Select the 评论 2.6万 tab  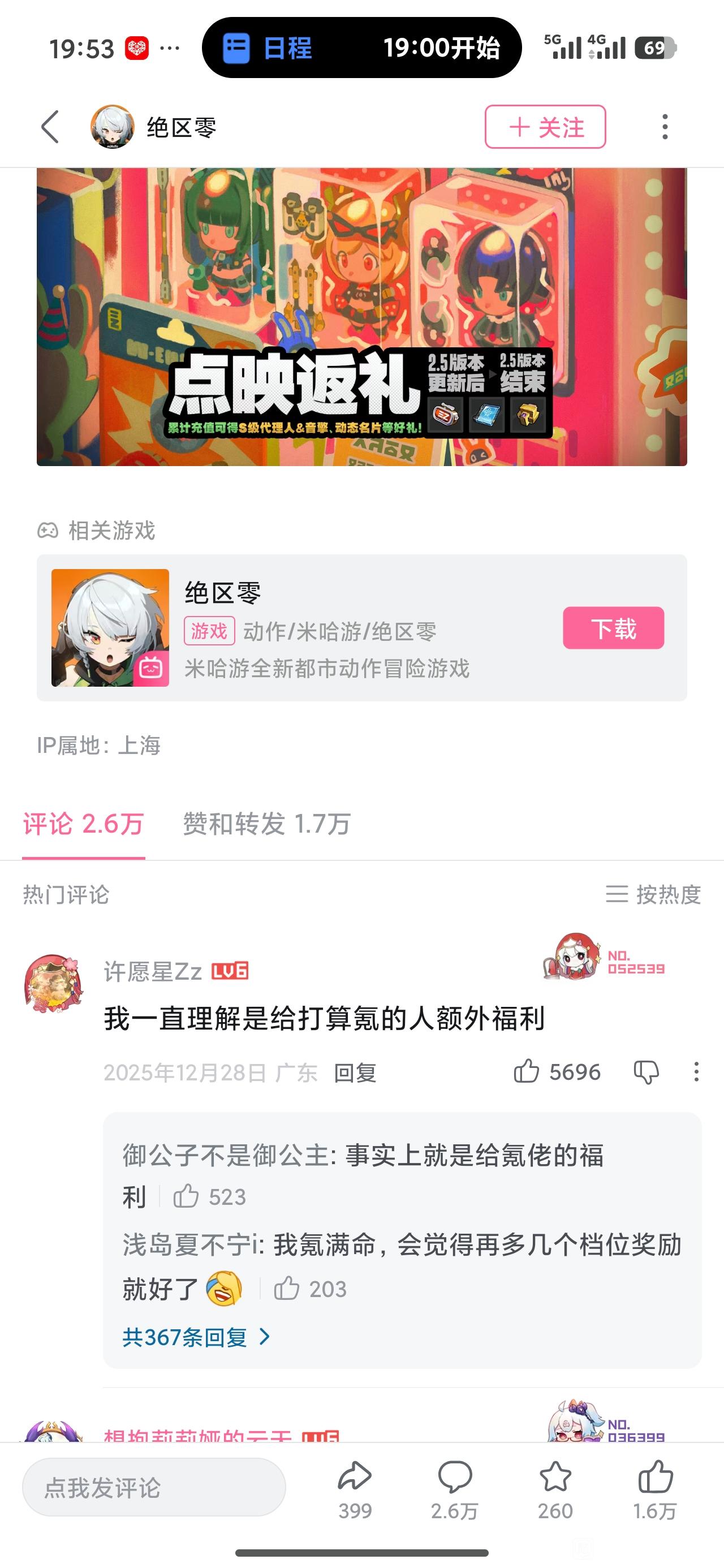[83, 824]
